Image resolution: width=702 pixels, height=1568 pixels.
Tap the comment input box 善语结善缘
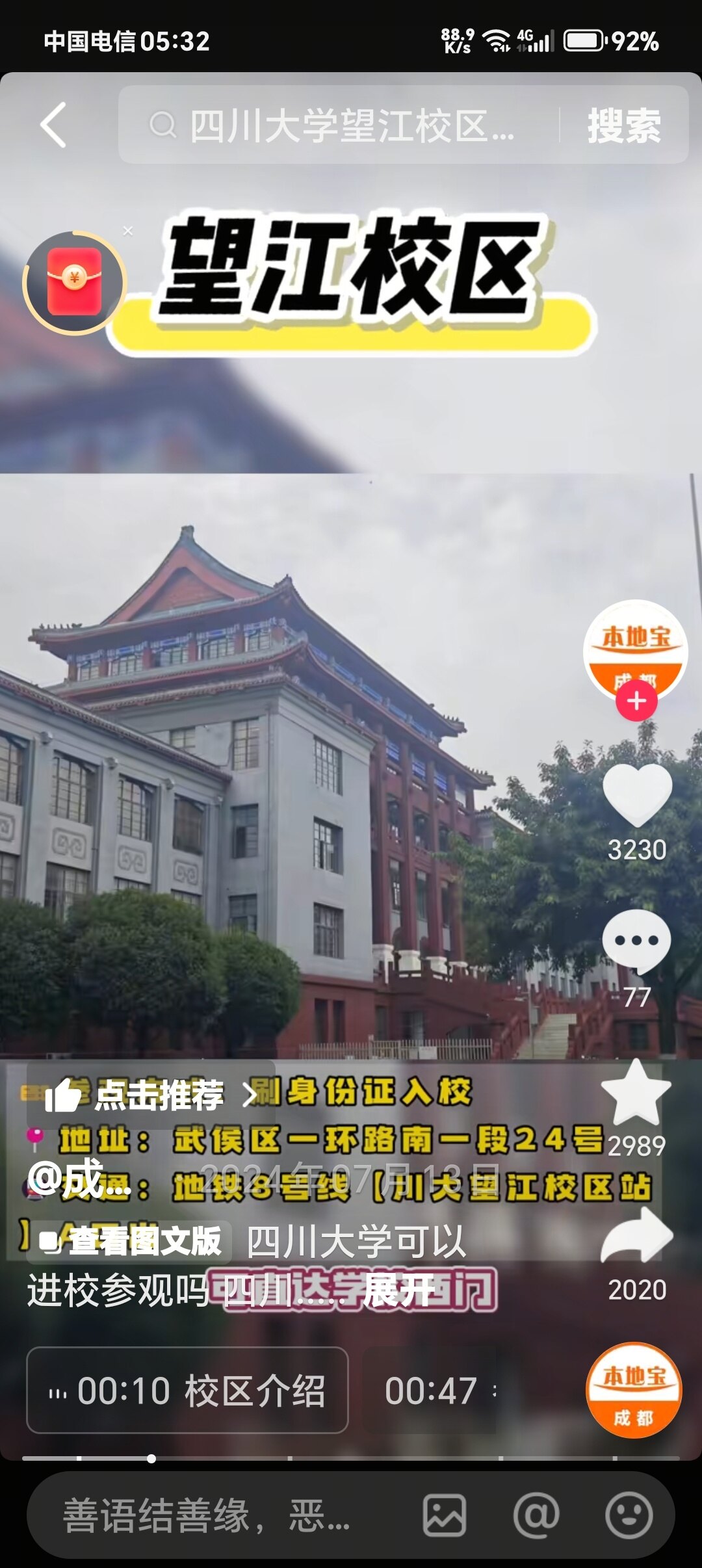pos(208,1515)
